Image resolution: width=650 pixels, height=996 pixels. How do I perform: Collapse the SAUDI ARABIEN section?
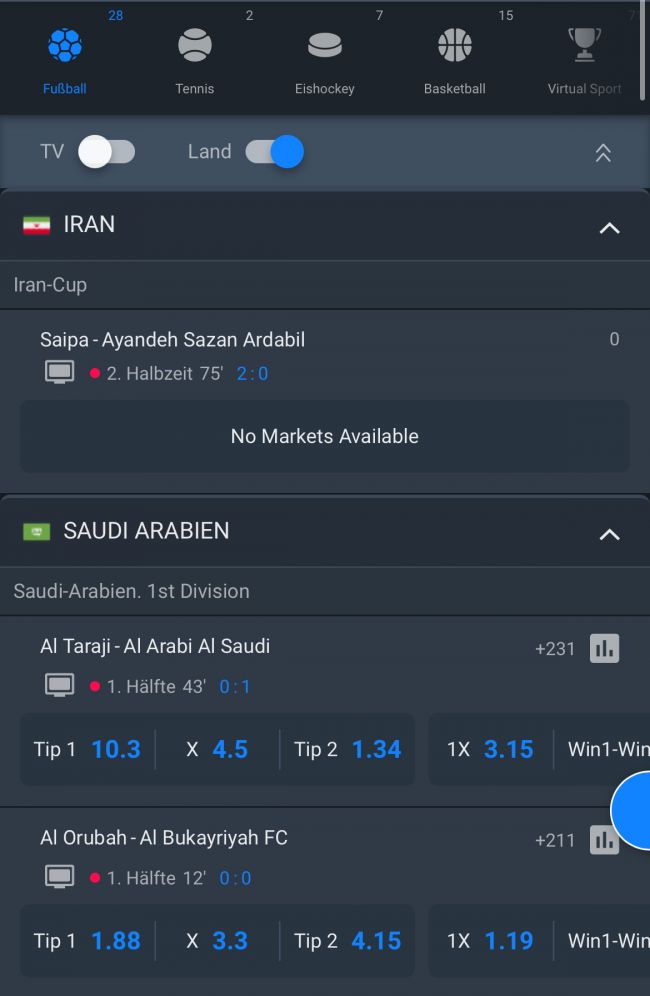coord(609,534)
